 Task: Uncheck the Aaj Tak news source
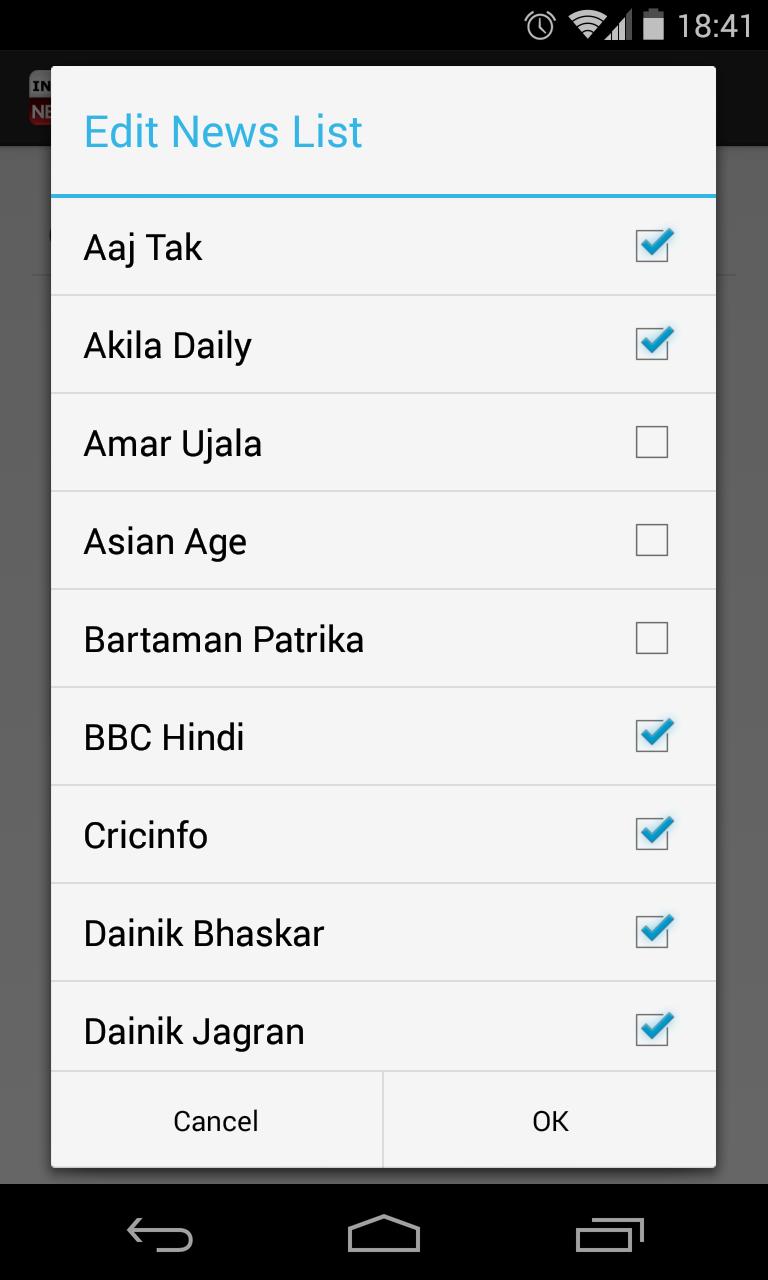(652, 245)
